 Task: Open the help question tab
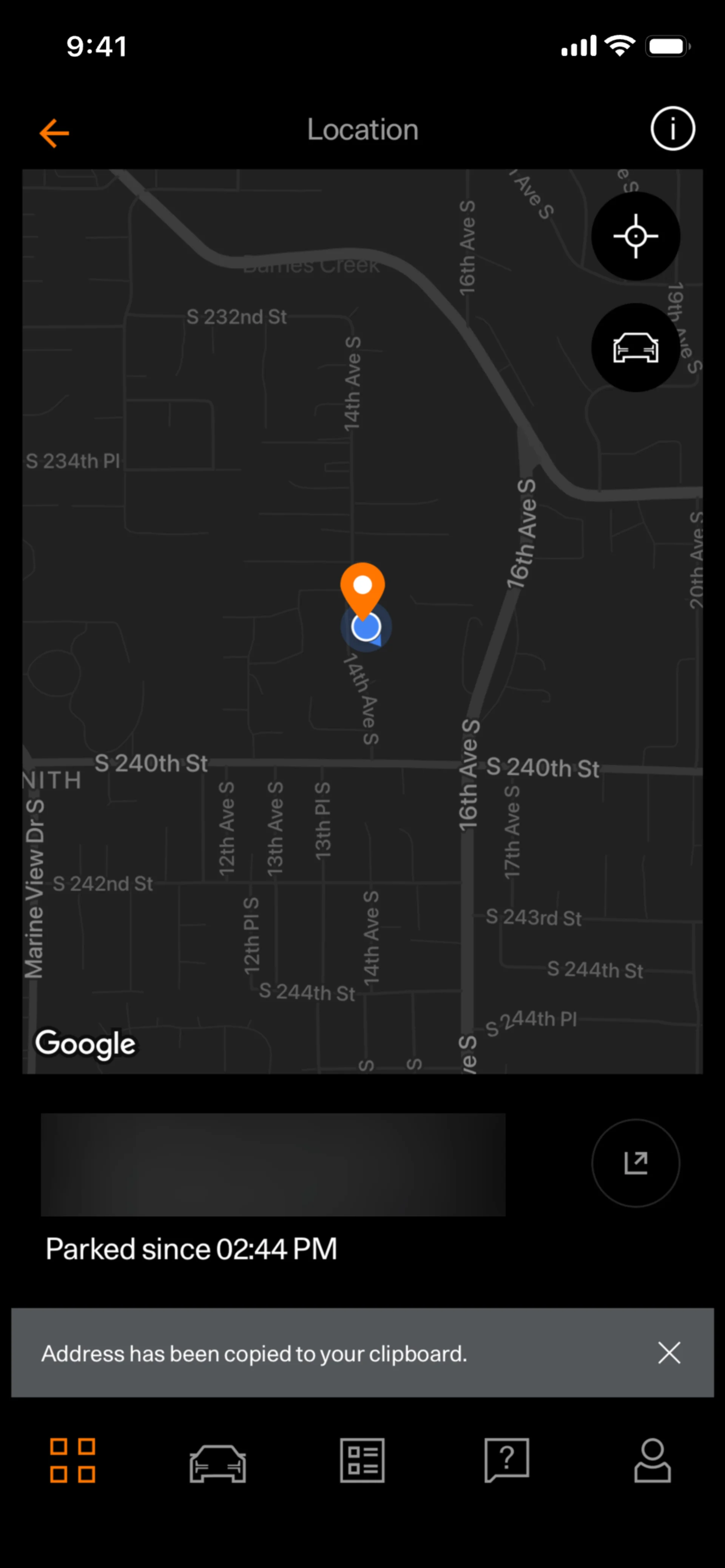pyautogui.click(x=507, y=1460)
